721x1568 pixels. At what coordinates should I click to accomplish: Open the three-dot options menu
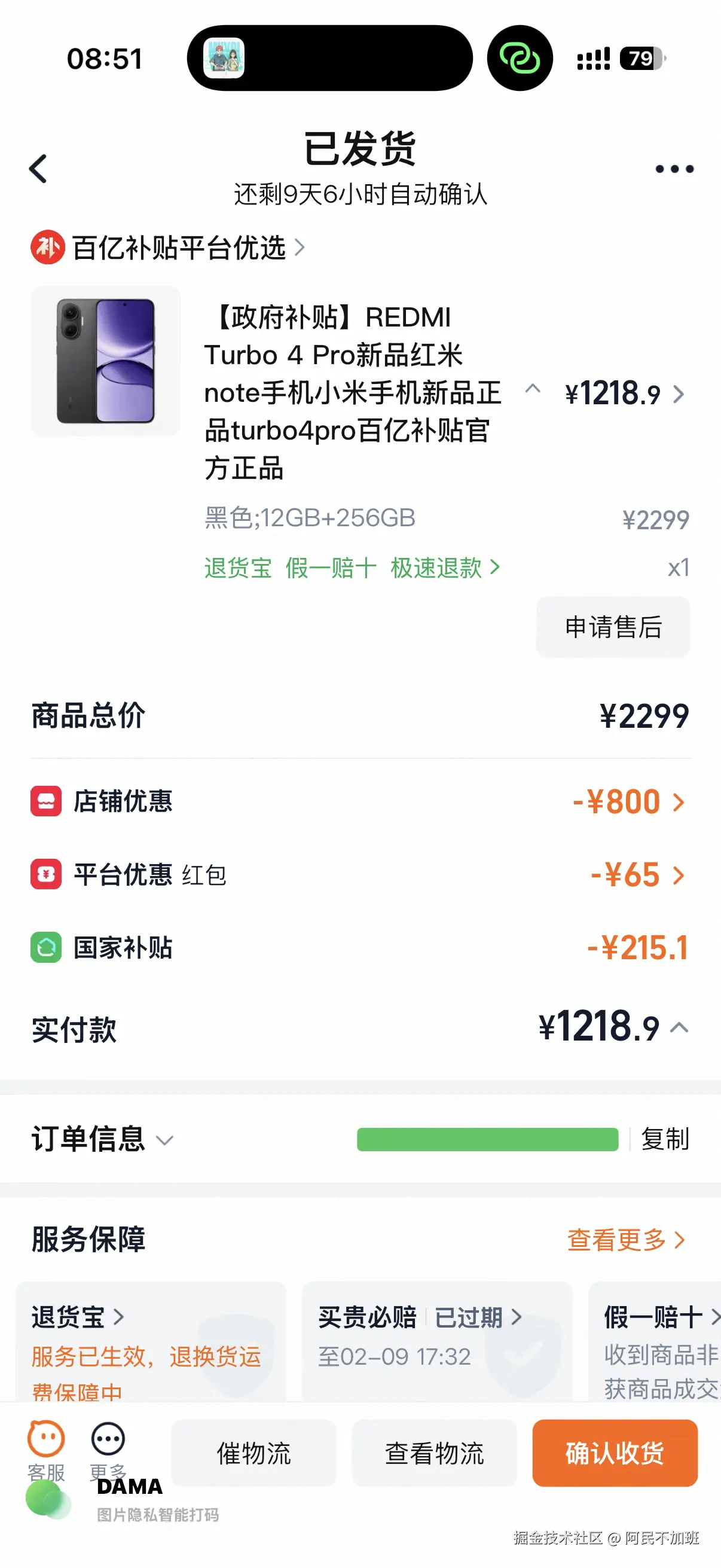pyautogui.click(x=673, y=169)
